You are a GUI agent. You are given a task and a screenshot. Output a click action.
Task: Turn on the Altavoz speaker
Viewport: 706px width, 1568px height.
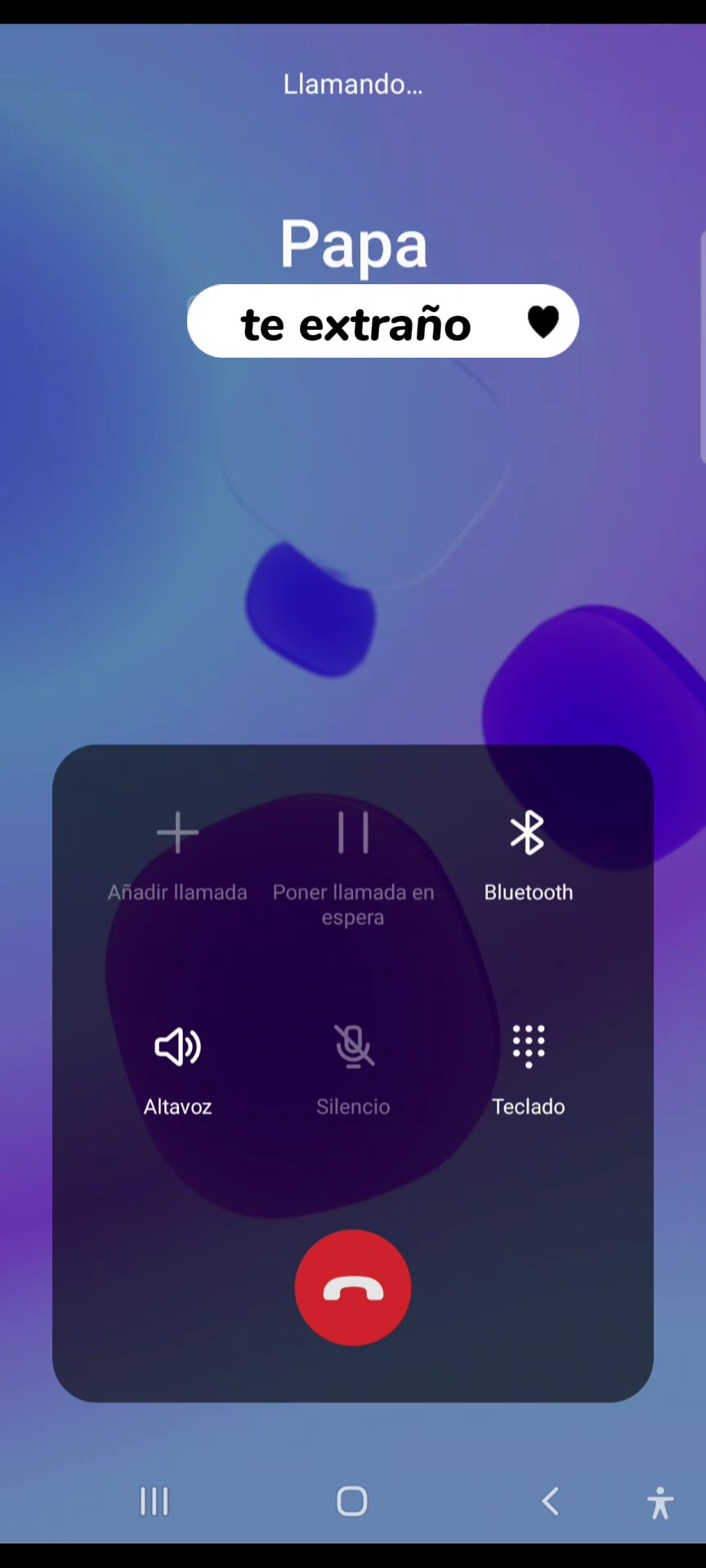[177, 1071]
